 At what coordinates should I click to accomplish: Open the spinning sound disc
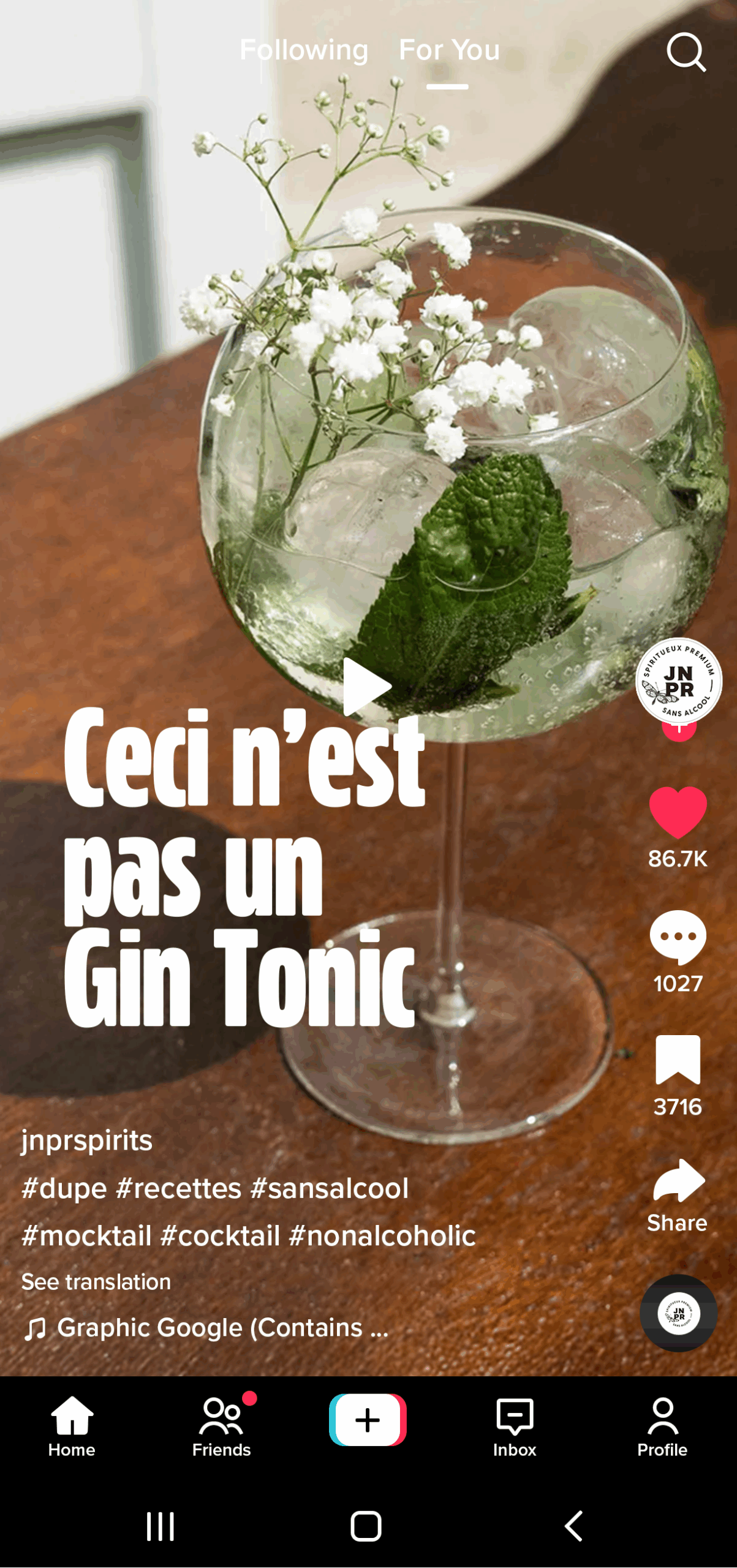(x=678, y=1313)
